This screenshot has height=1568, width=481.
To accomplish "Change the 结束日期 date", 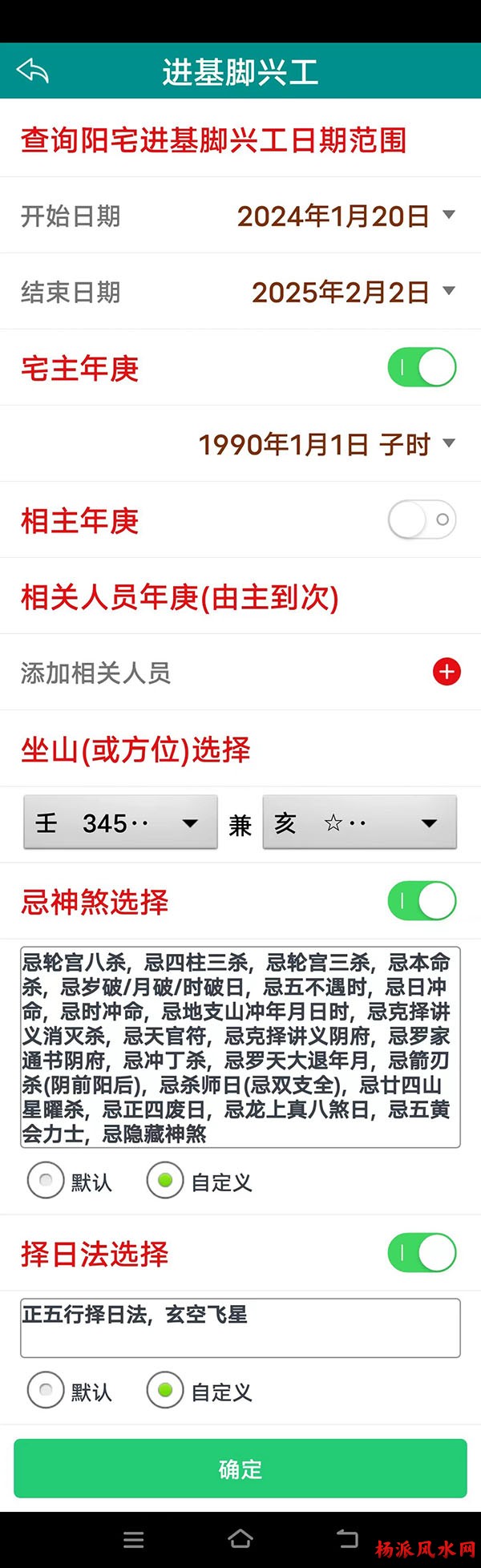I will tap(353, 292).
